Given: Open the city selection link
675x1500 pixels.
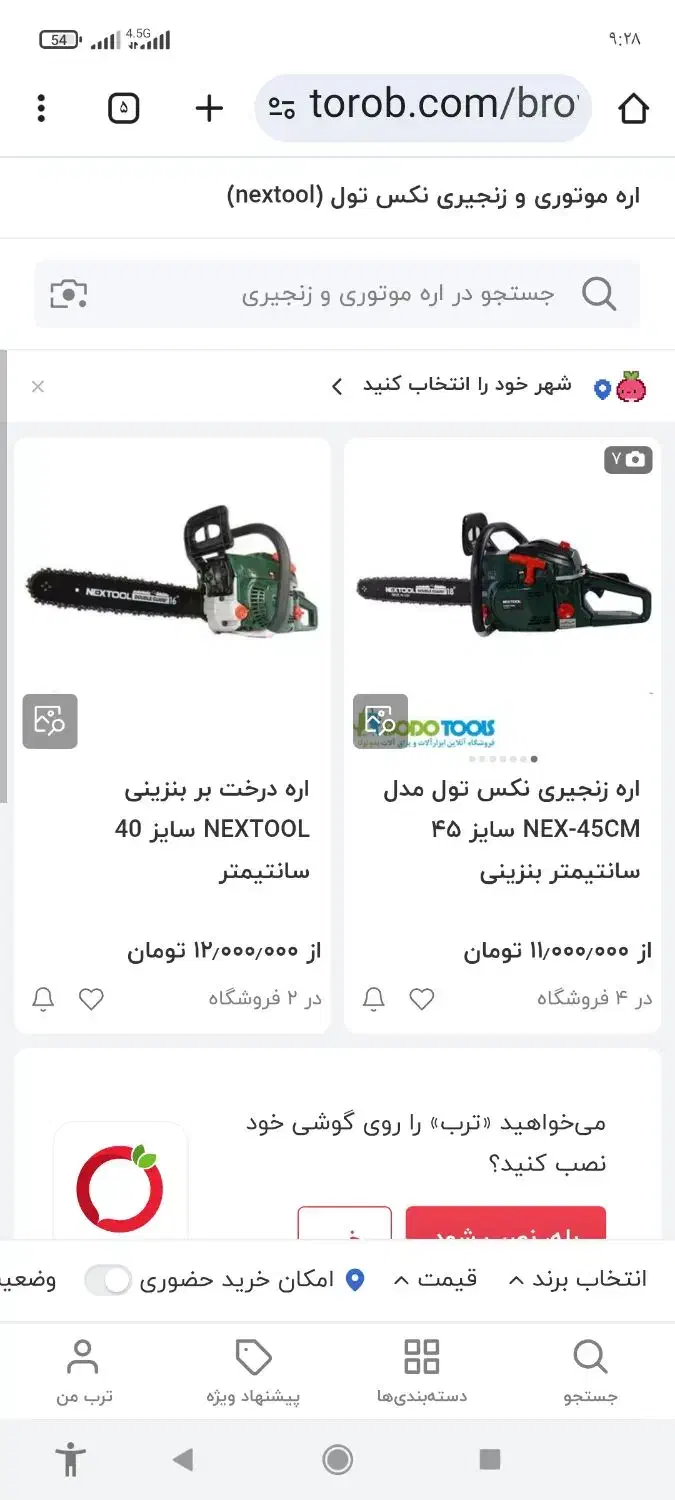Looking at the screenshot, I should (x=452, y=385).
